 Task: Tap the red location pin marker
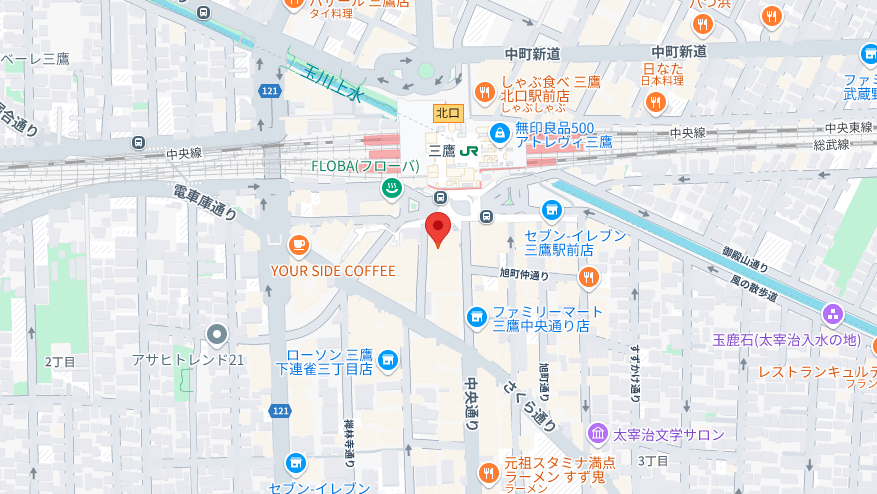(x=438, y=227)
